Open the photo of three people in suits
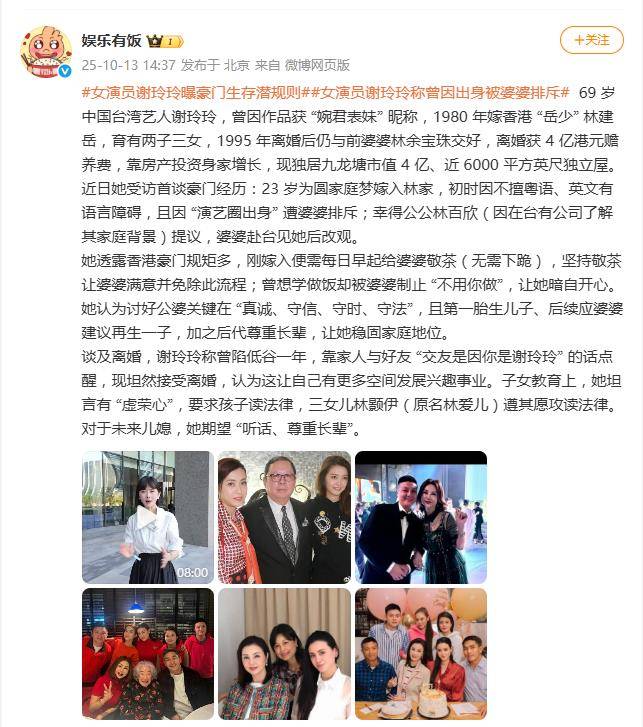The image size is (643, 727). pyautogui.click(x=283, y=516)
